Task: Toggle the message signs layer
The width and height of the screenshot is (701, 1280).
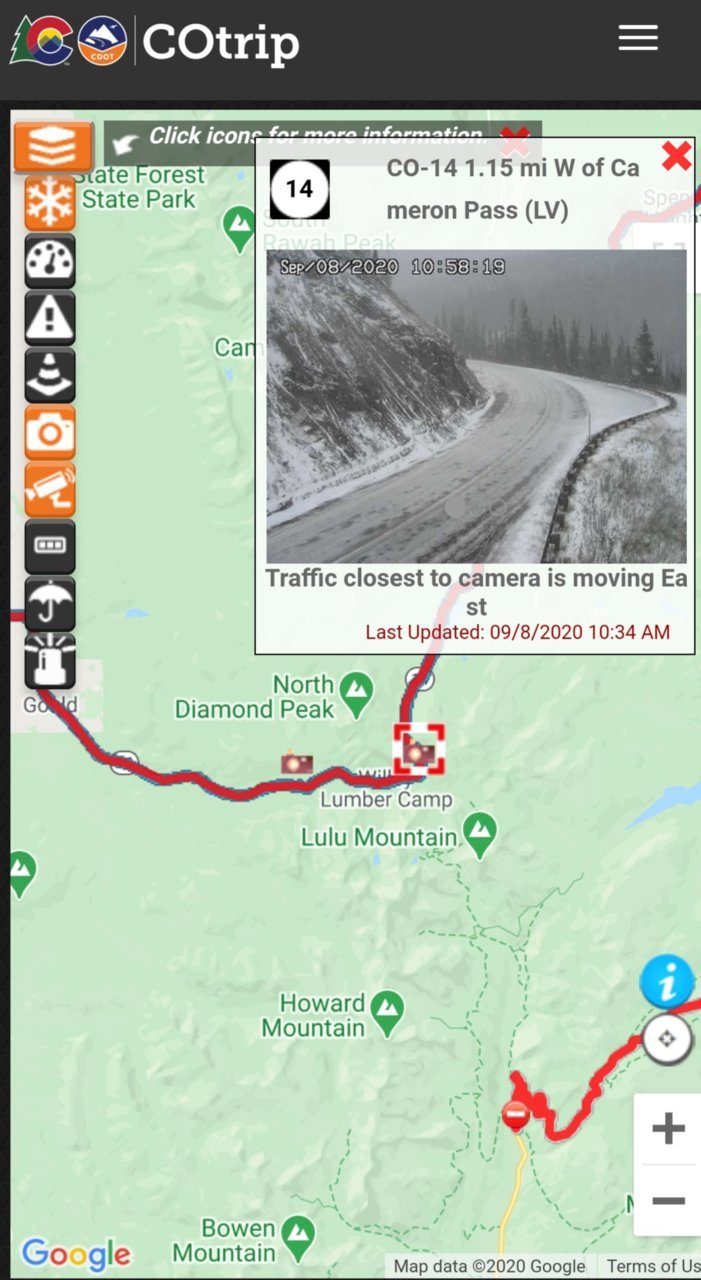Action: coord(50,547)
